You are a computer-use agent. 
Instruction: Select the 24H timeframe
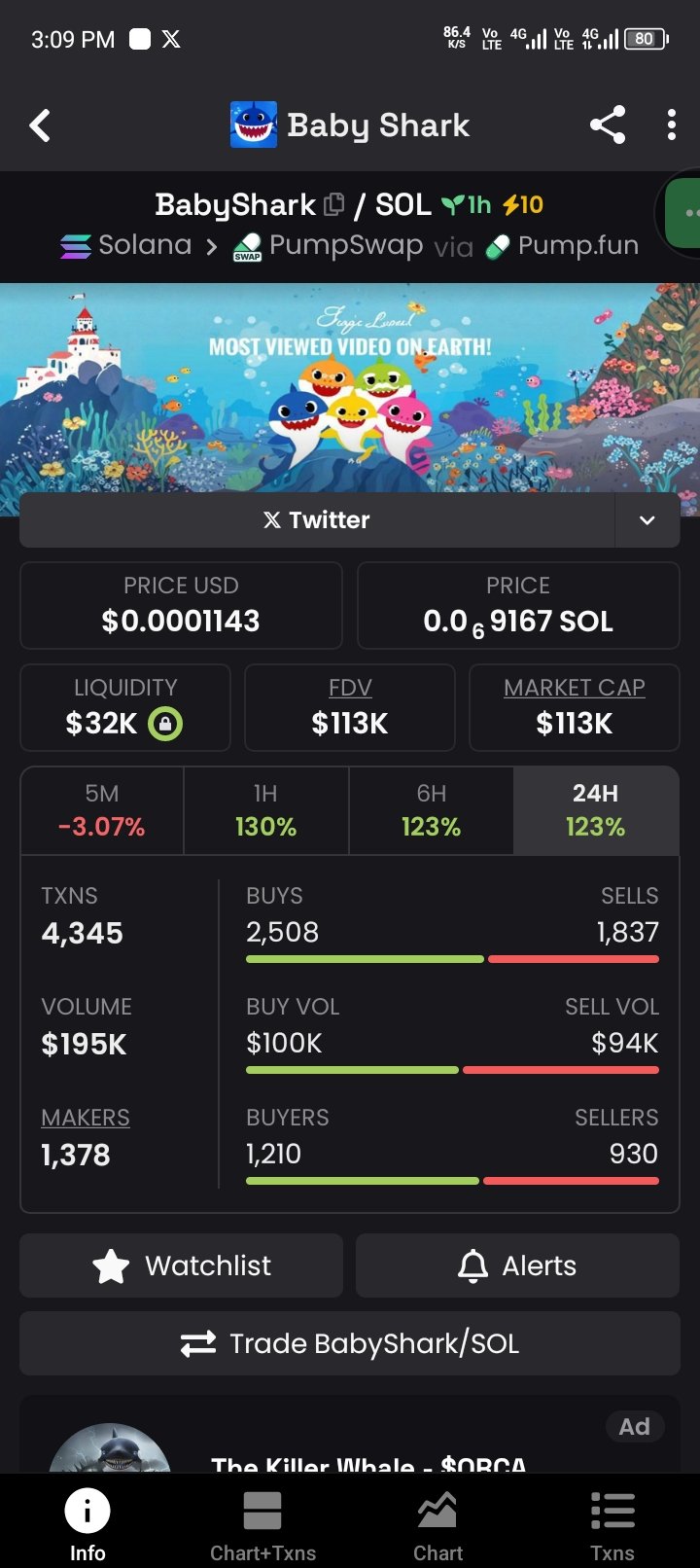tap(595, 810)
